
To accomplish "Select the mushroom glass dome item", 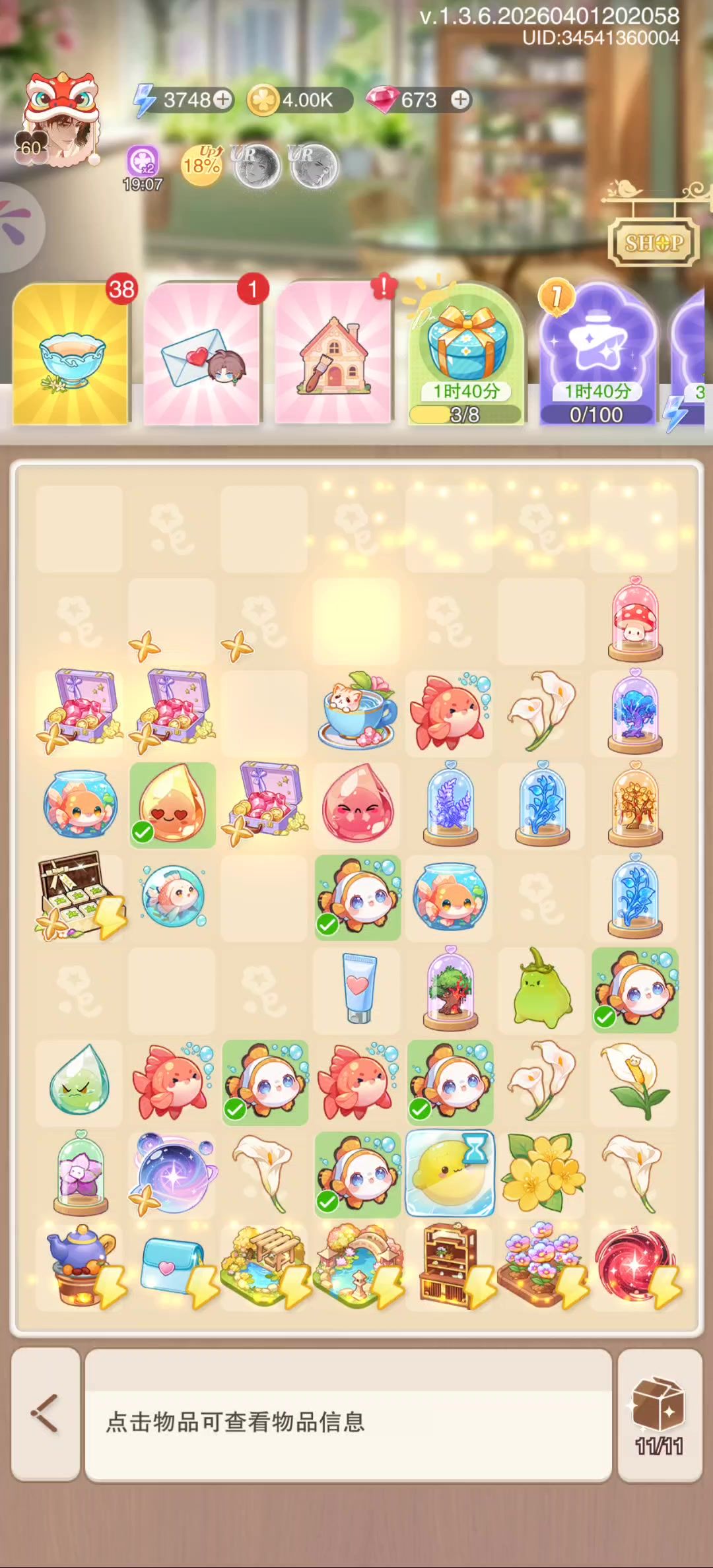I will [634, 620].
